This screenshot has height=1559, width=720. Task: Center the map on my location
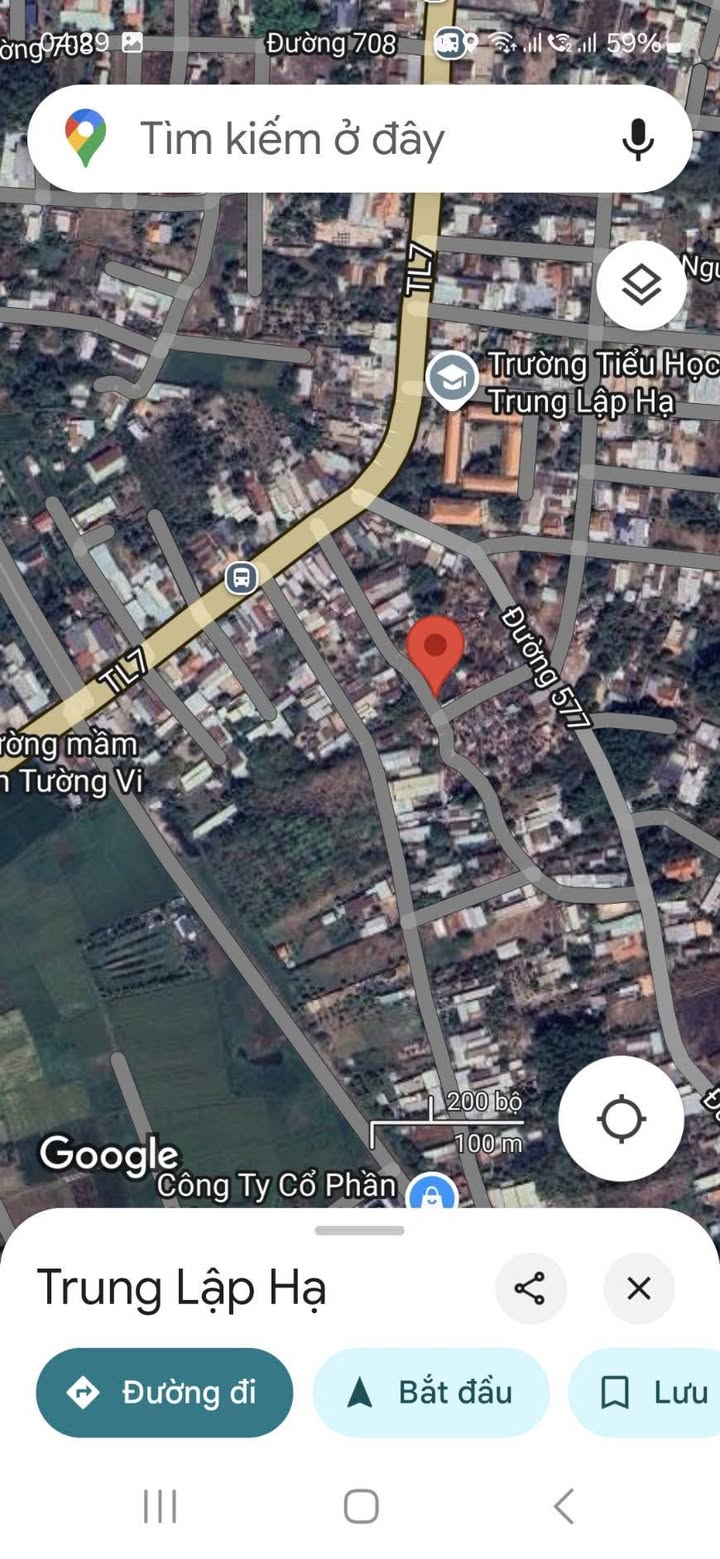tap(620, 1118)
